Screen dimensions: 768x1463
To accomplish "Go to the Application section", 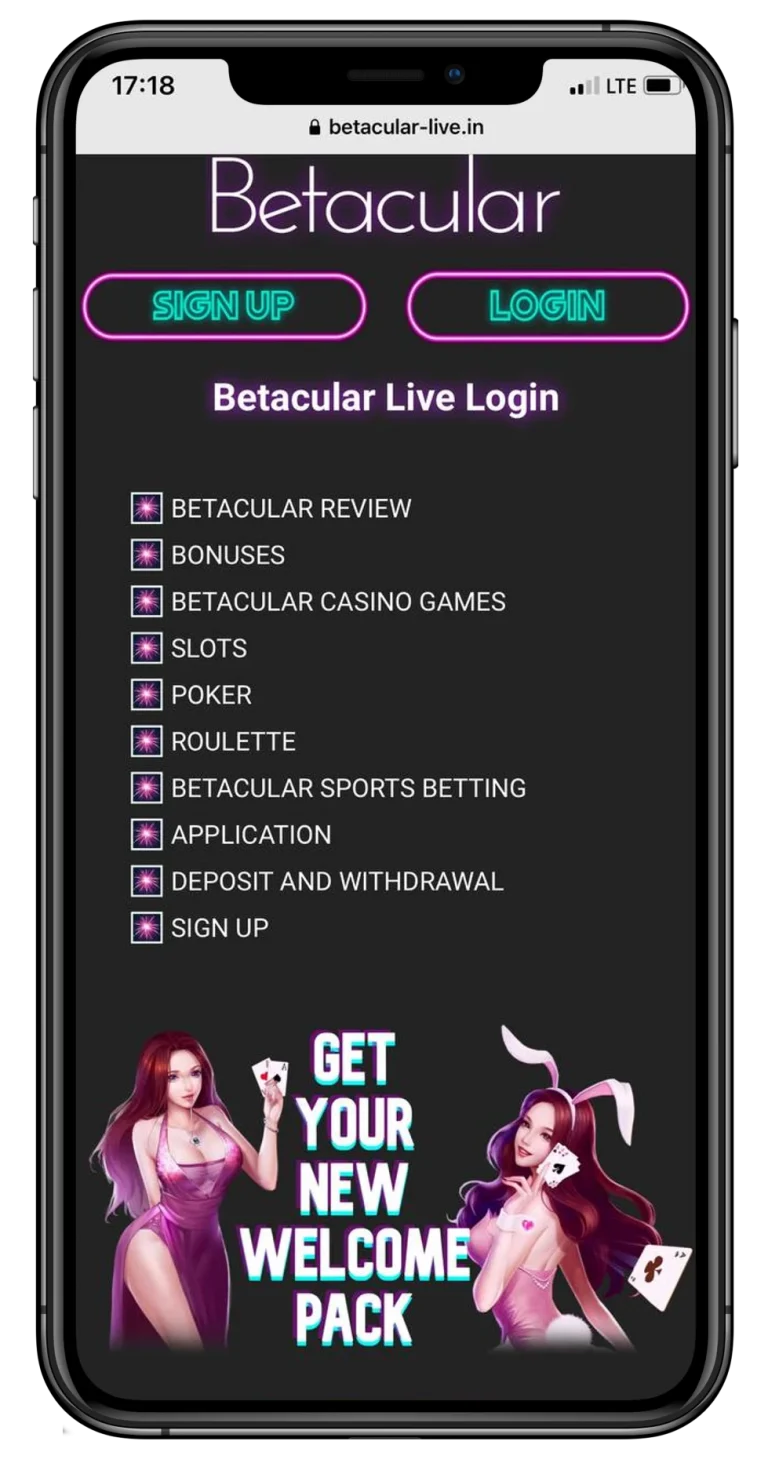I will pos(251,835).
